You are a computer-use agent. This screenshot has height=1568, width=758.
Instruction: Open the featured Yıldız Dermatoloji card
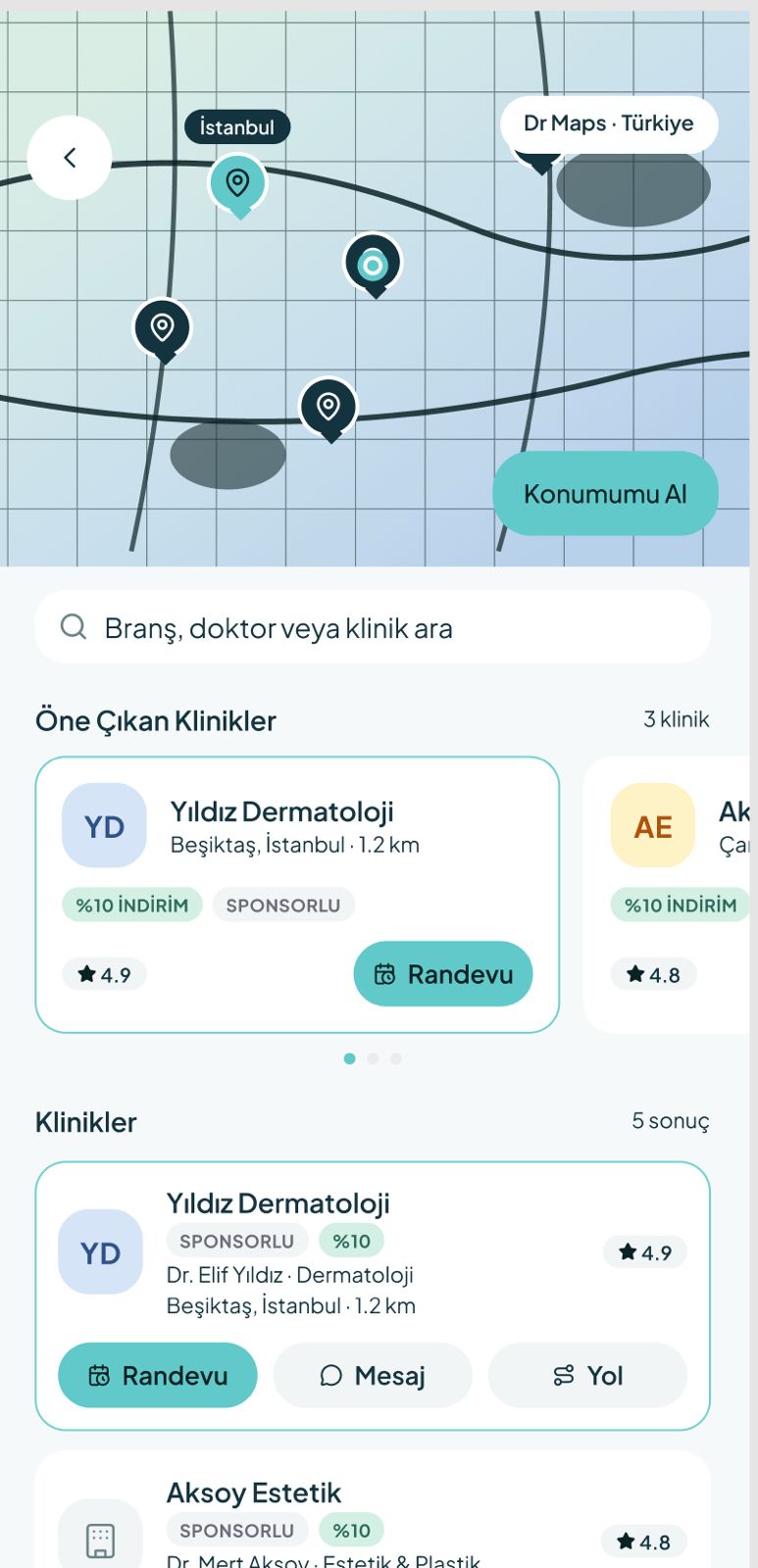point(297,894)
